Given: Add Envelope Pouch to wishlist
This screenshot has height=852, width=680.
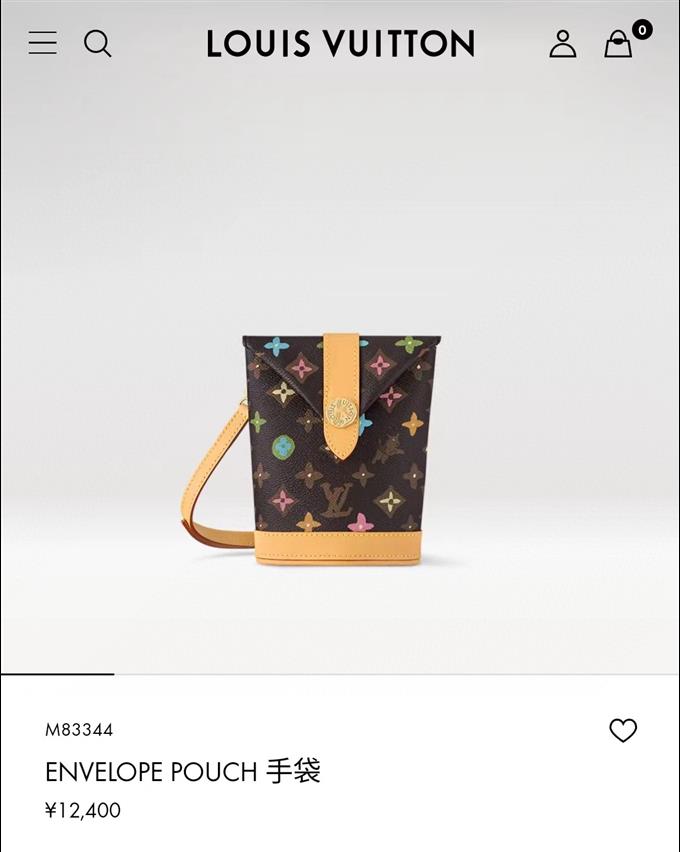Looking at the screenshot, I should (x=623, y=731).
